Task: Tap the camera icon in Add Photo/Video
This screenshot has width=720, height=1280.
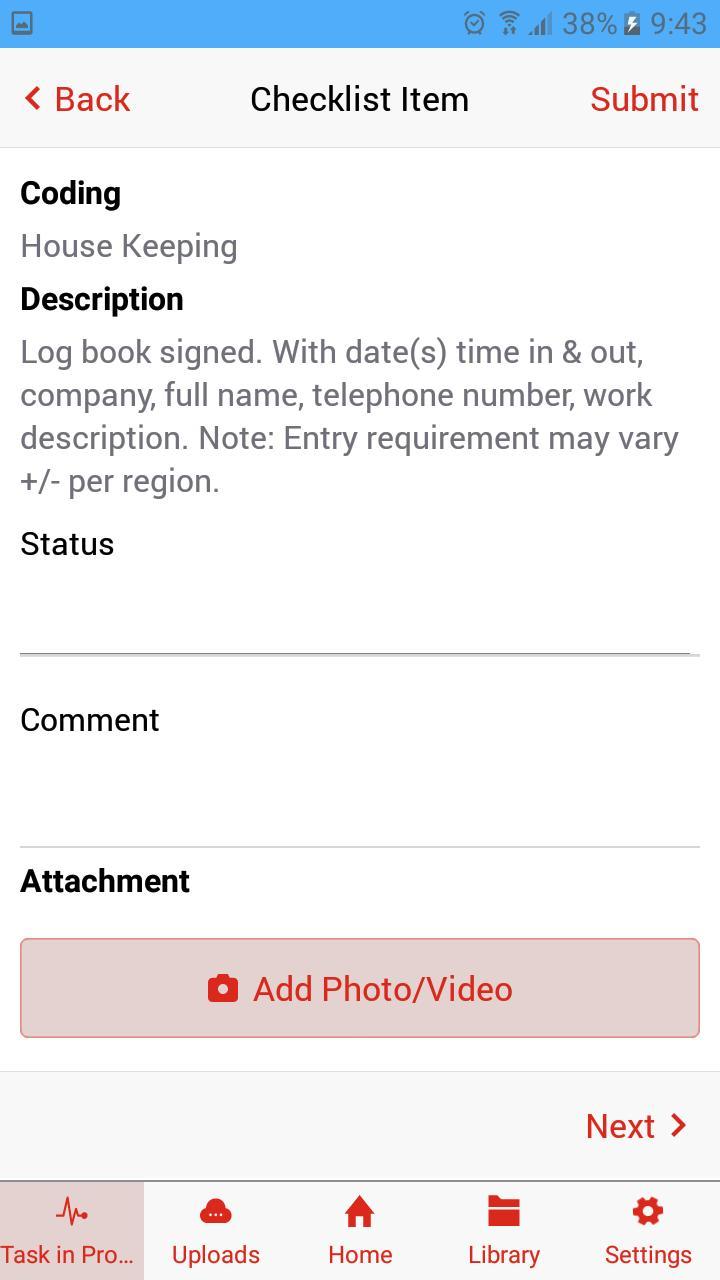Action: (224, 988)
